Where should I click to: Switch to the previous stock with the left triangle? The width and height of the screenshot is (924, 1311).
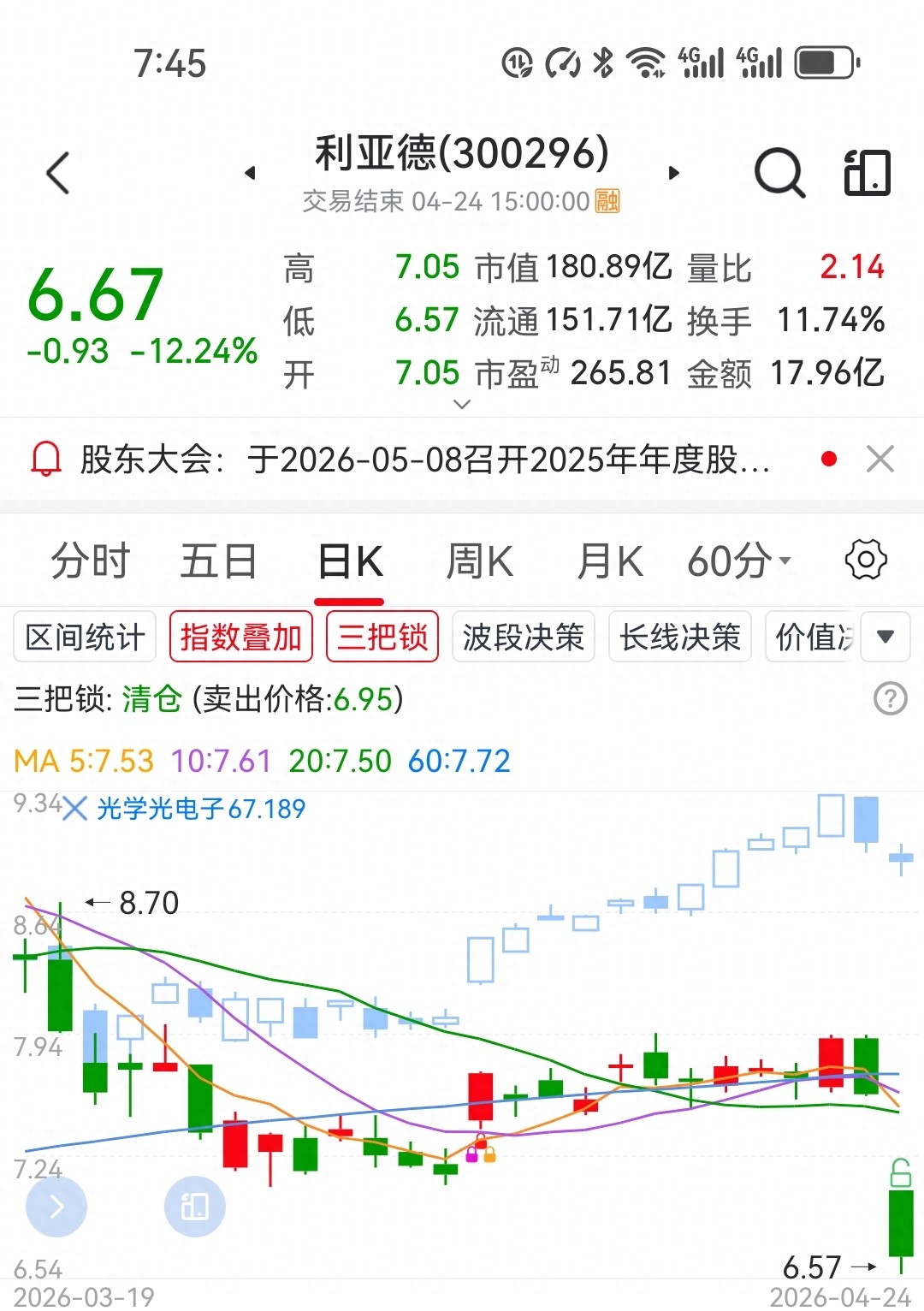[250, 173]
